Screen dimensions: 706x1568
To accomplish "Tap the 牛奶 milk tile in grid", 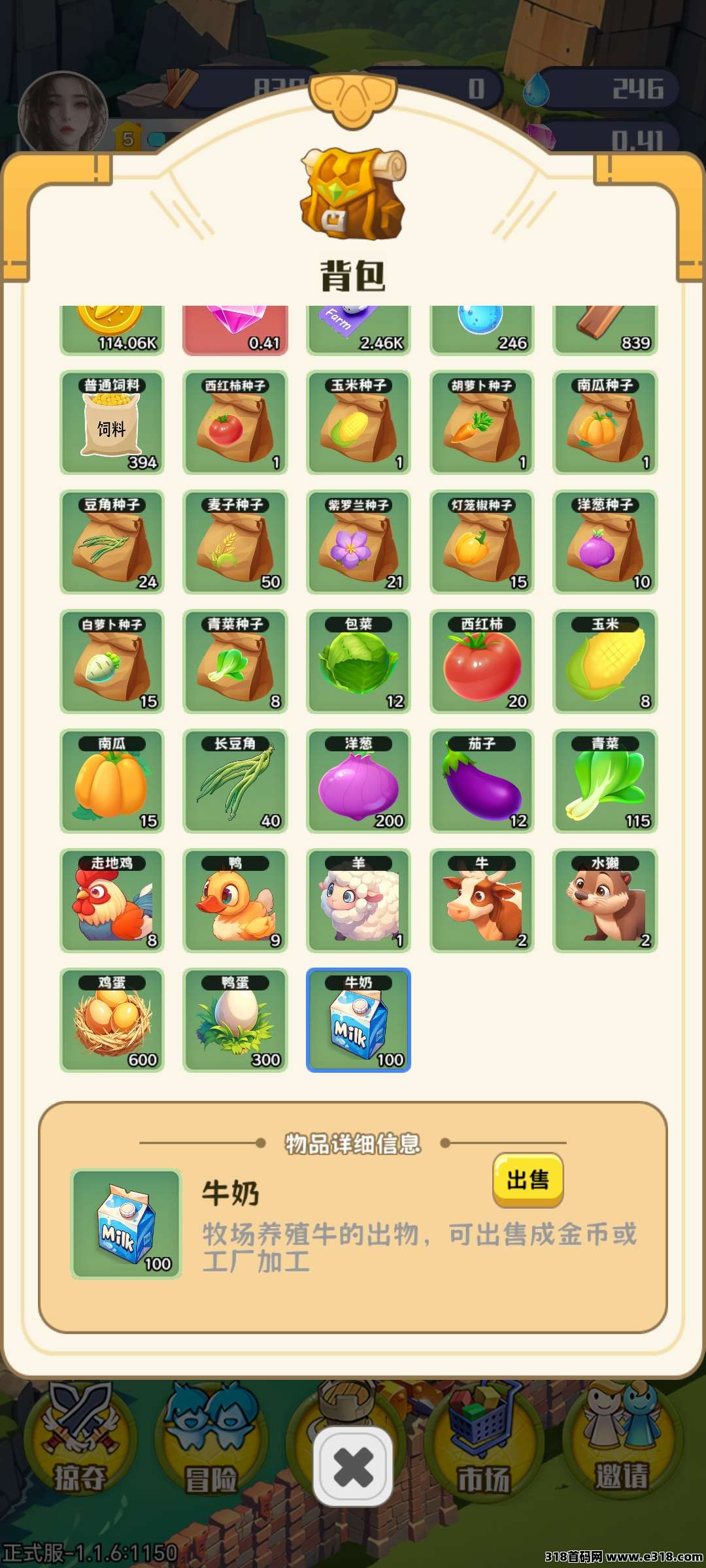I will [358, 1020].
